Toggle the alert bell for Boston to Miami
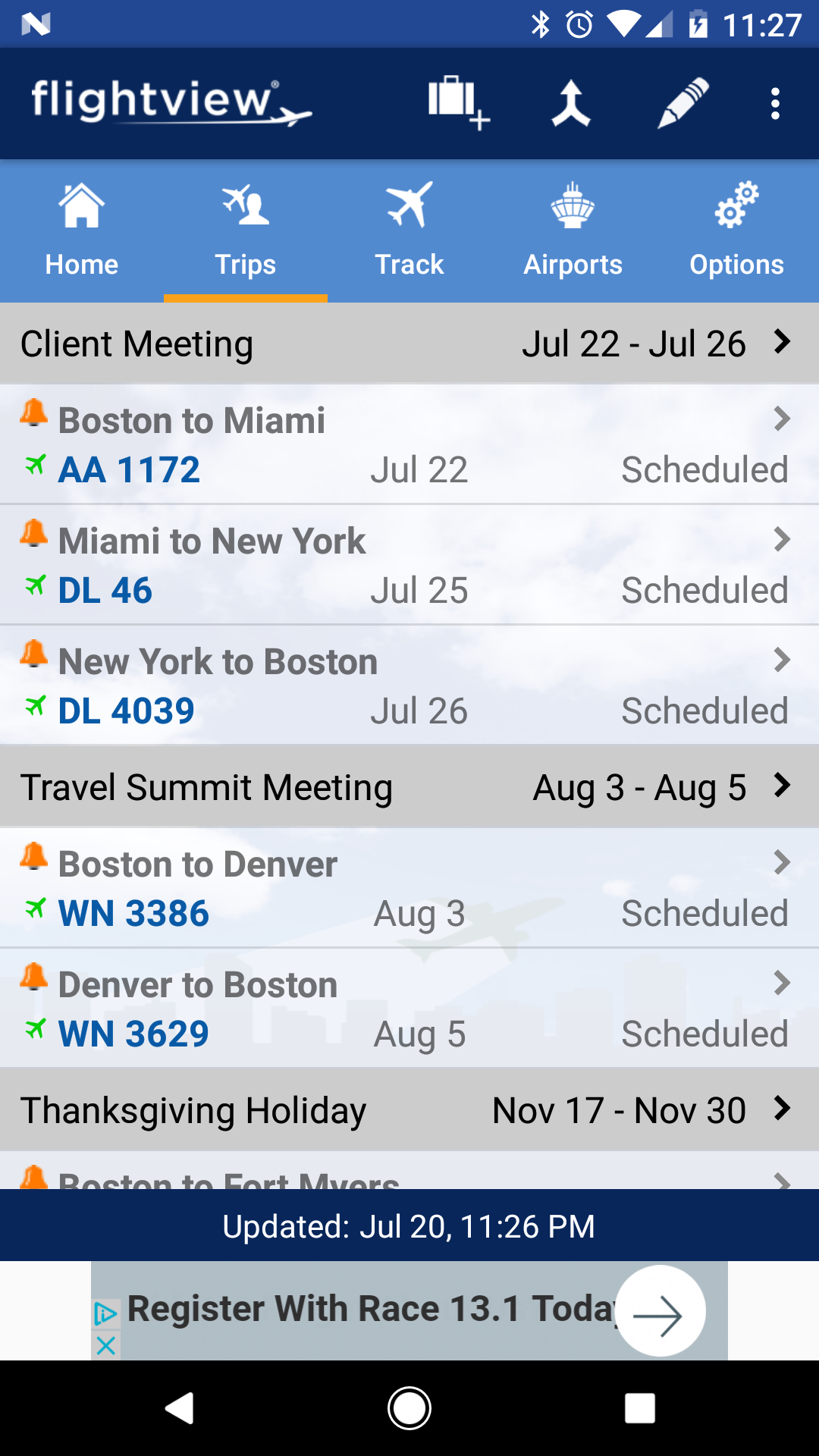The height and width of the screenshot is (1456, 819). 34,414
